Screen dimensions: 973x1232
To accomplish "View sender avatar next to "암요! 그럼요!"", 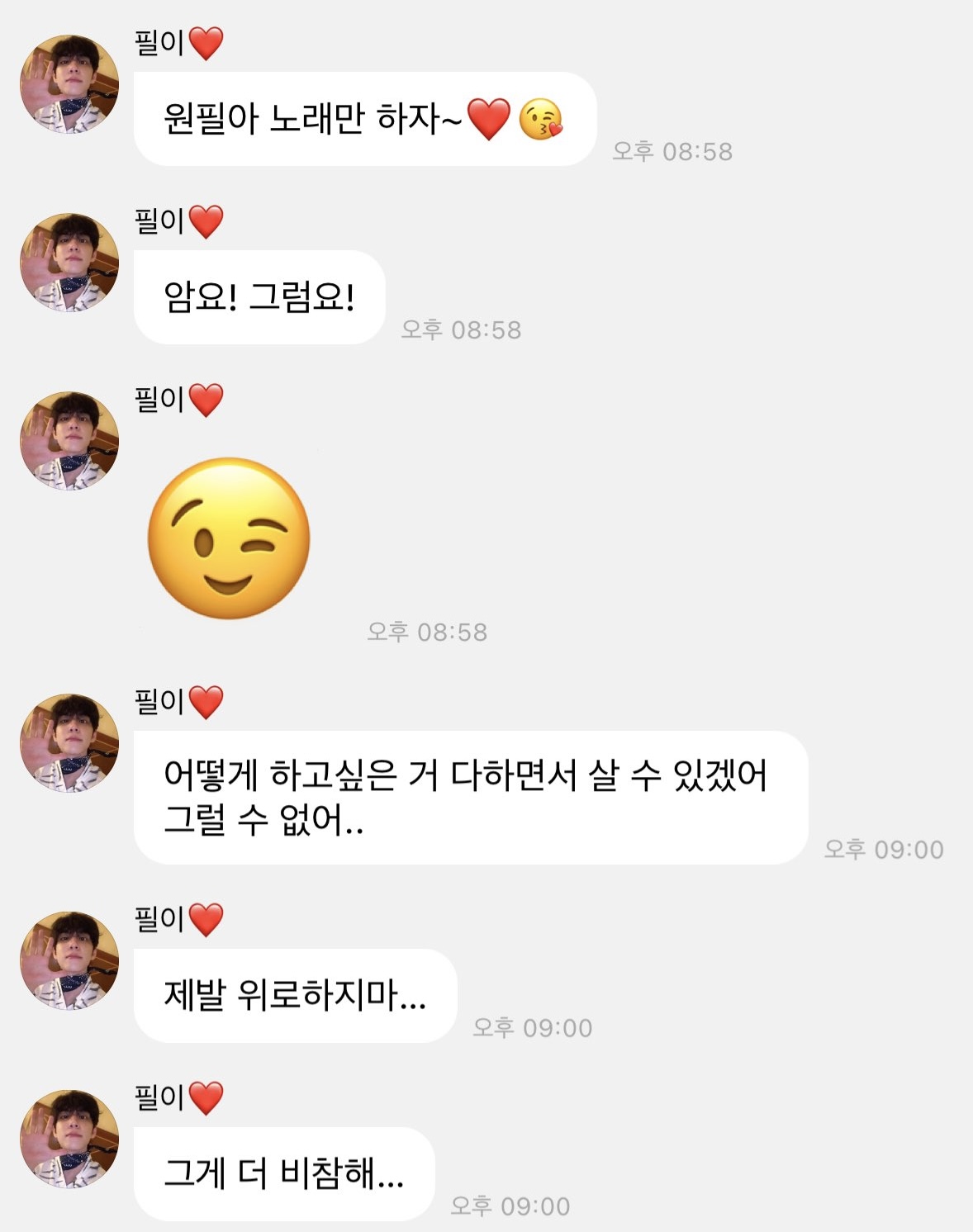I will [69, 263].
